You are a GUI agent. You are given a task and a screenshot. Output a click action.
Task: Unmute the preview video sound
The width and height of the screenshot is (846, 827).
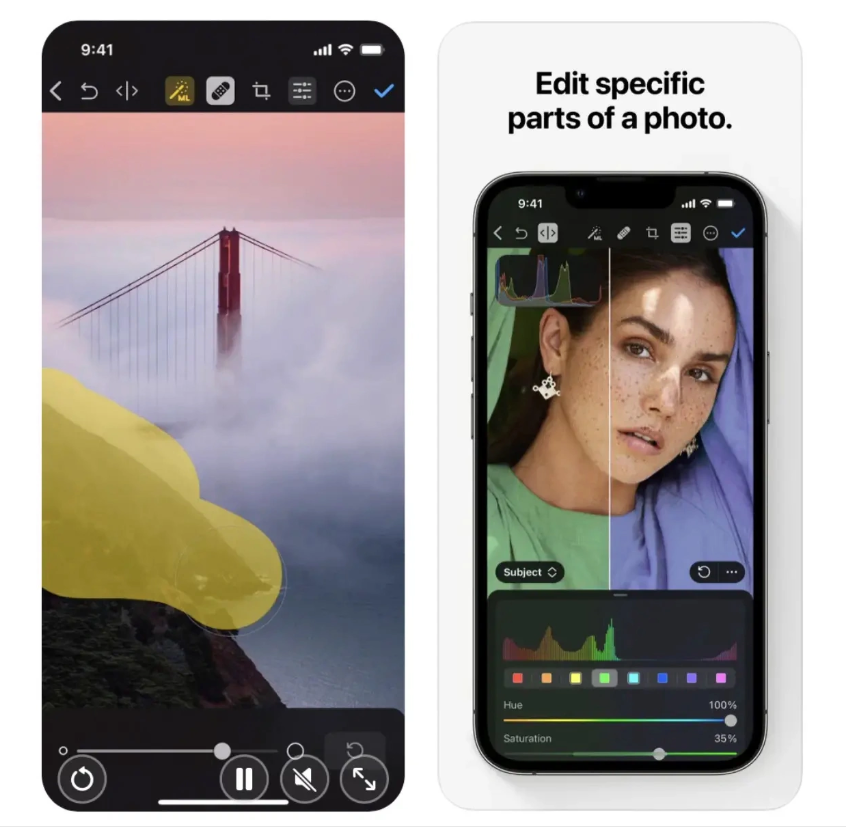[304, 780]
